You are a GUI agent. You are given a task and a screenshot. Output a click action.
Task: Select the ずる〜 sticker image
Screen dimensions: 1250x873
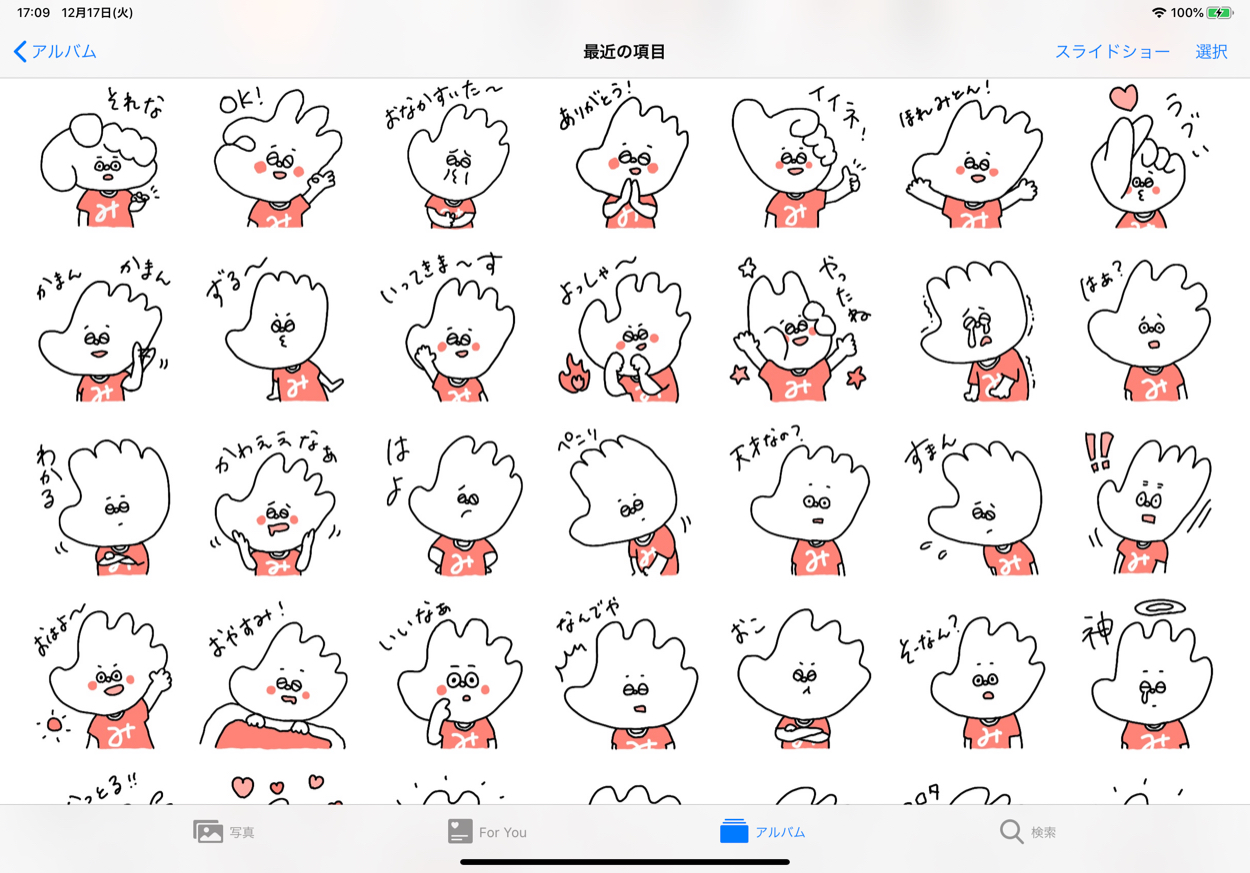tap(274, 330)
